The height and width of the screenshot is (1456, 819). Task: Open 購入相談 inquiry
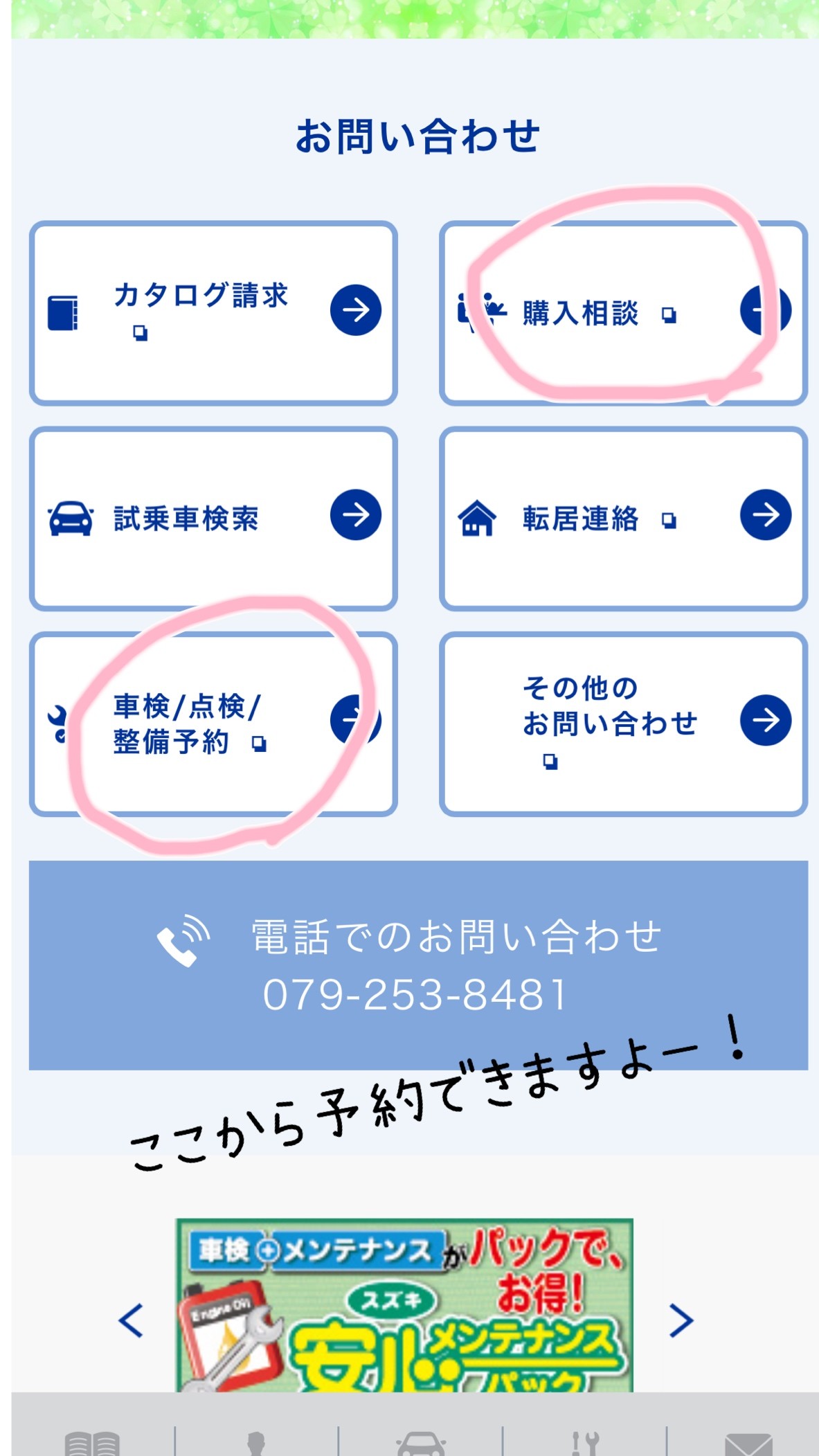622,313
